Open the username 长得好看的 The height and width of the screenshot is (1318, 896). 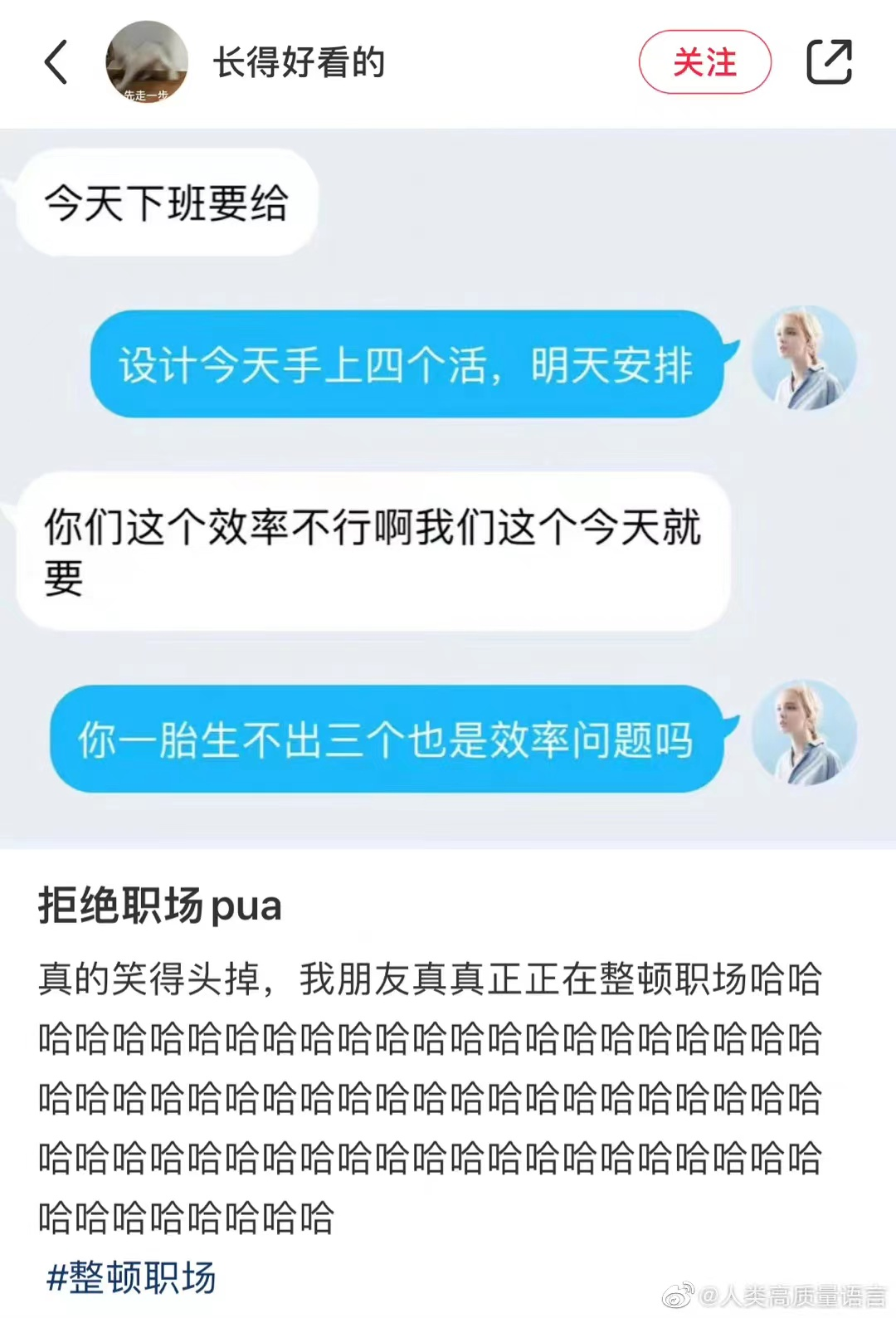tap(299, 63)
